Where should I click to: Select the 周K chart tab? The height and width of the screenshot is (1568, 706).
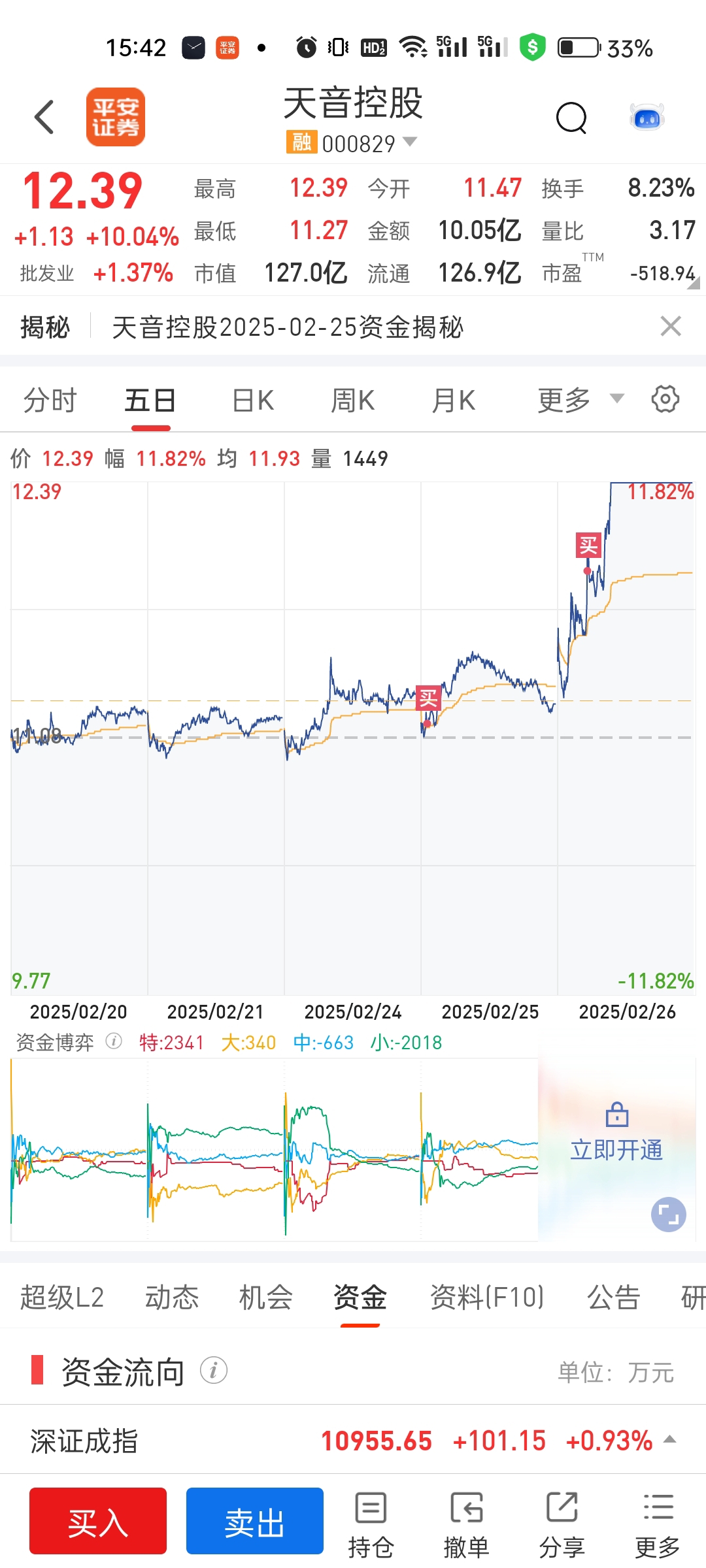(x=353, y=400)
